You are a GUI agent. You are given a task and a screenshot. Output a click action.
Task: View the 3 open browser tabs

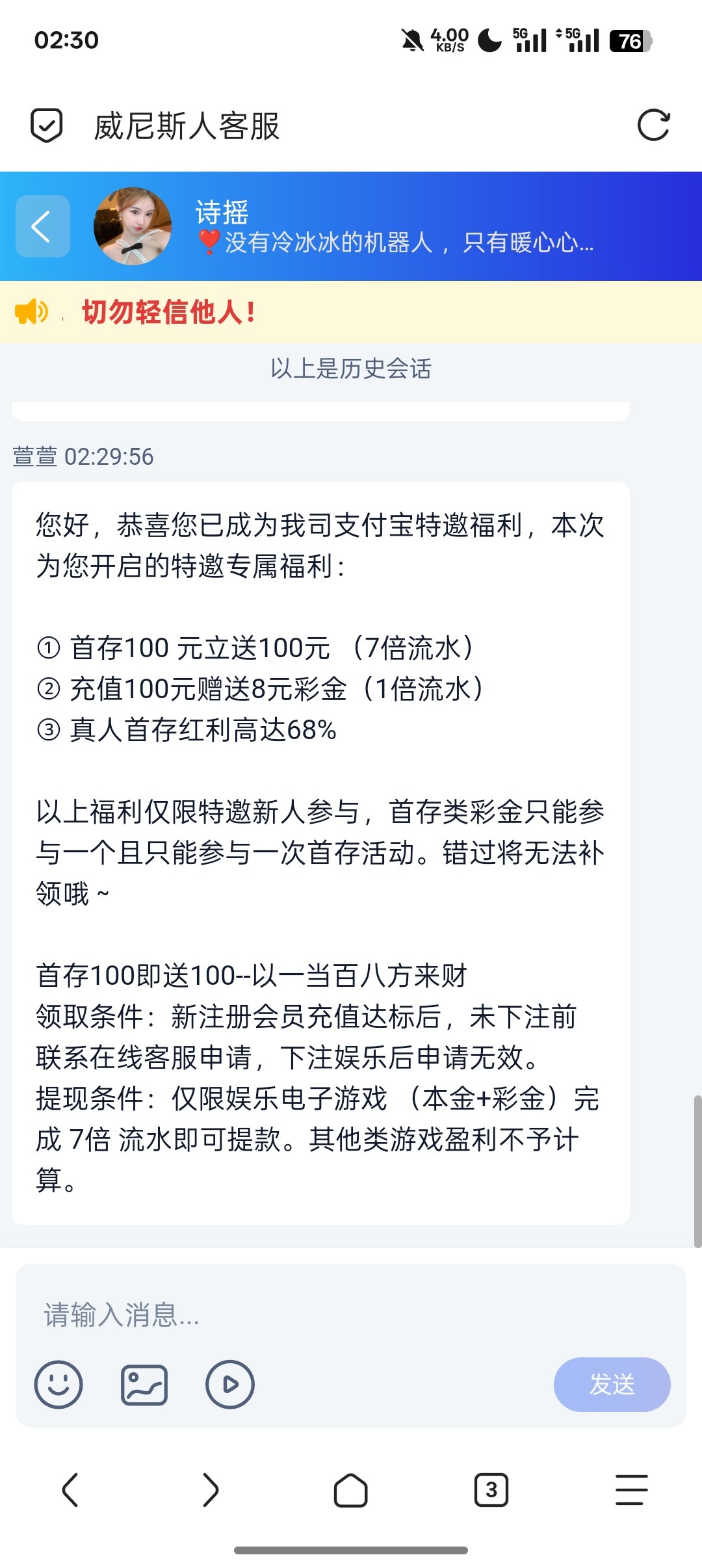click(491, 1489)
